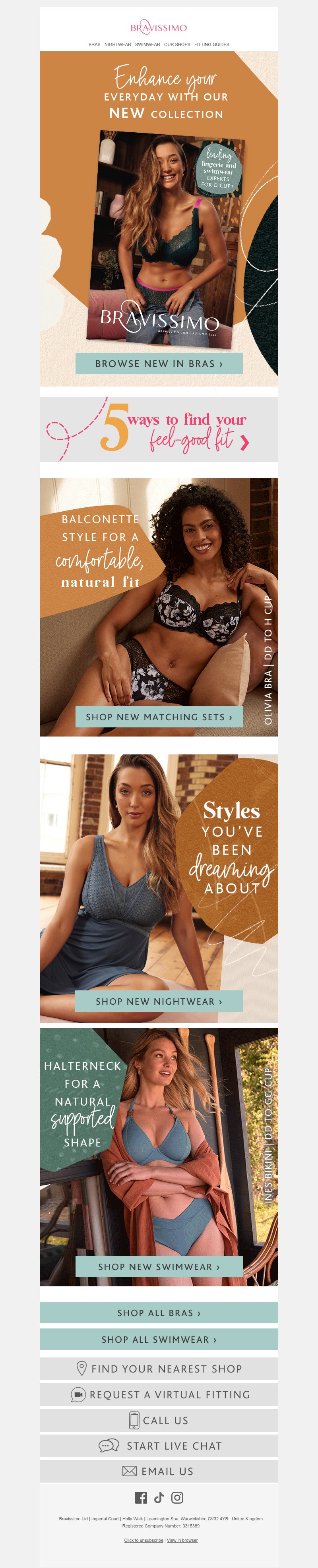Start live chat
The height and width of the screenshot is (1568, 318).
pyautogui.click(x=159, y=1446)
